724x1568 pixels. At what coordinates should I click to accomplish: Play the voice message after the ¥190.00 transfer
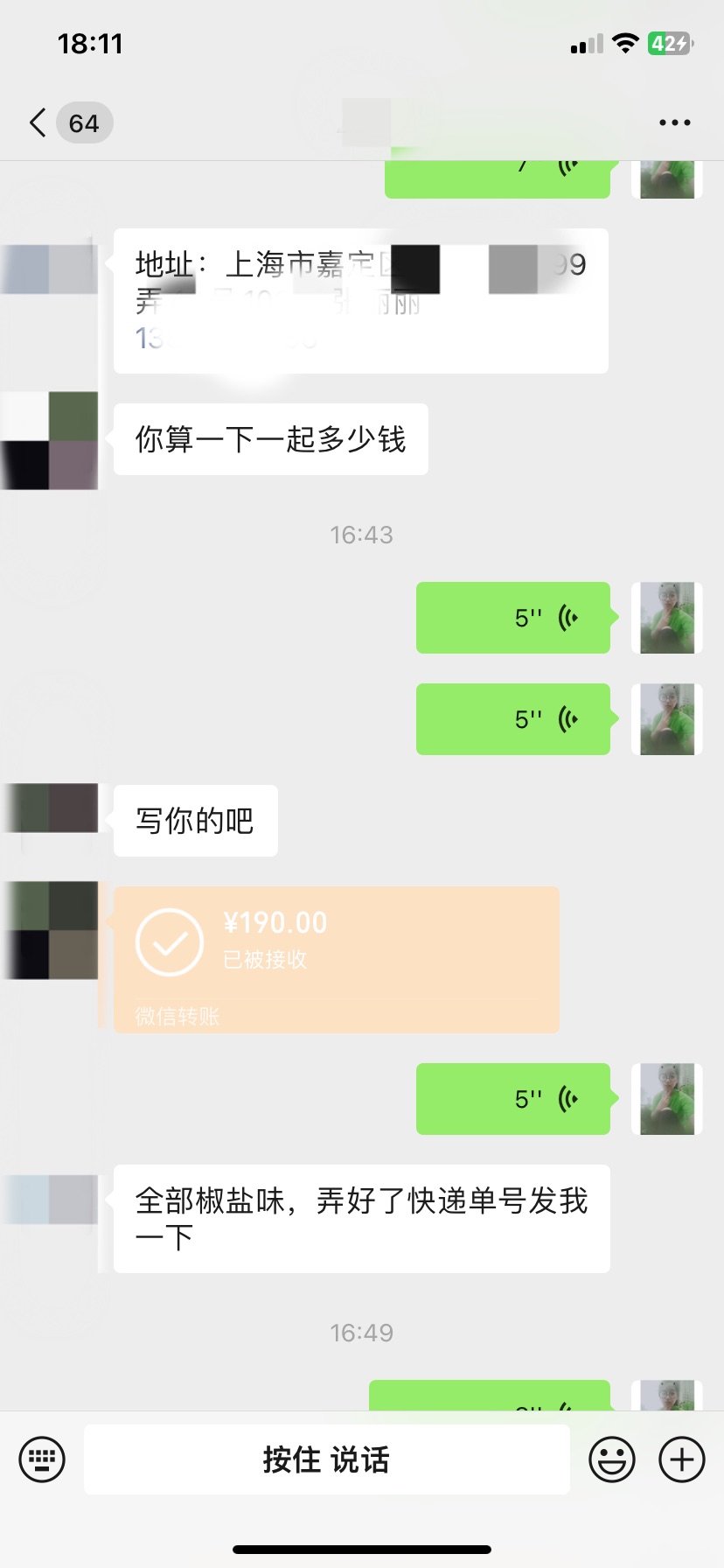pos(512,1099)
